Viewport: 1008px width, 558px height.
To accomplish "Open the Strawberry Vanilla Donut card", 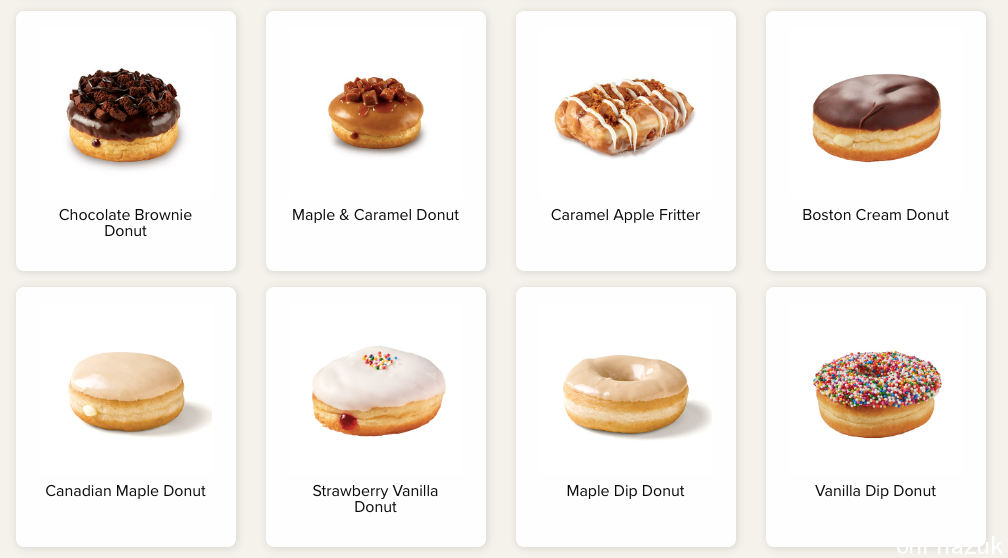I will point(375,415).
